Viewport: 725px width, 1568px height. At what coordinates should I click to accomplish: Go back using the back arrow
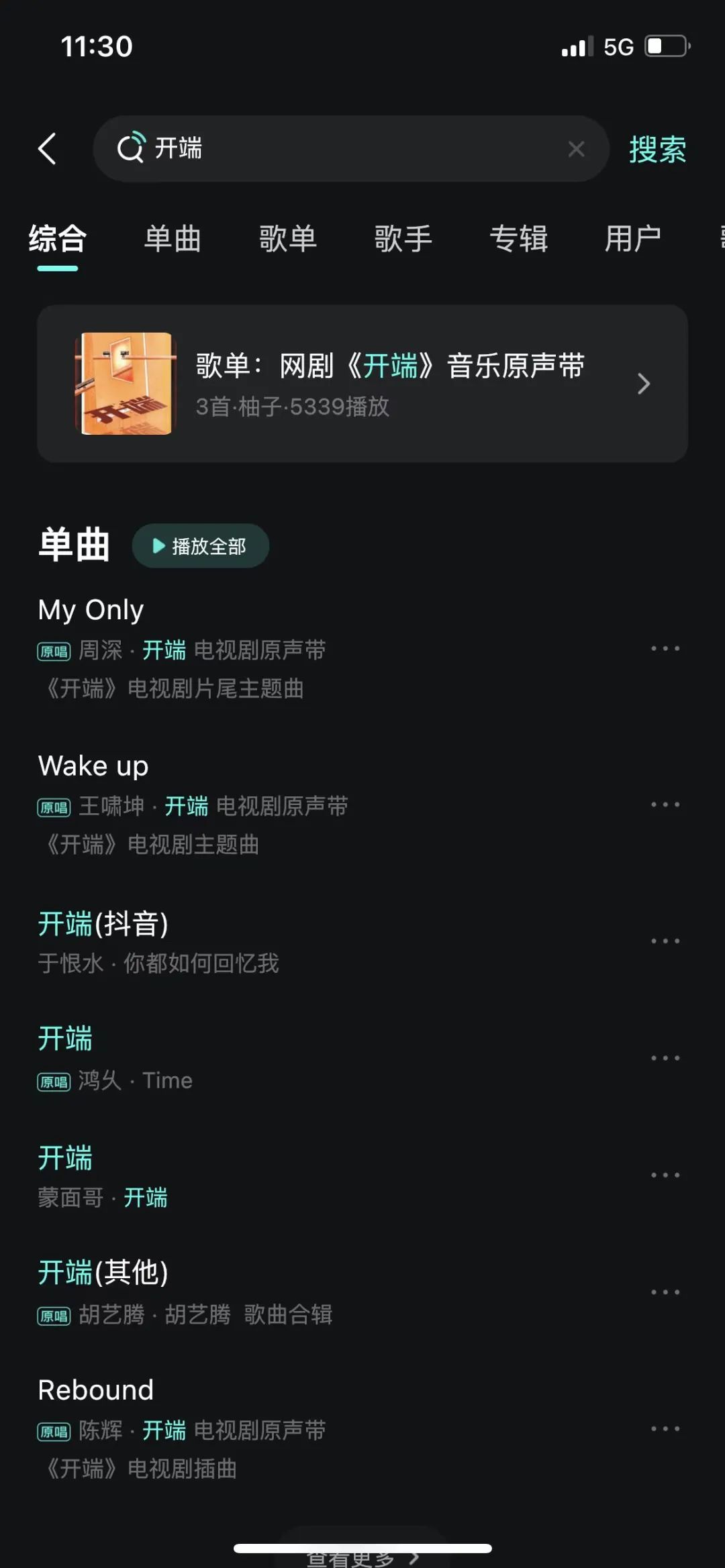47,148
